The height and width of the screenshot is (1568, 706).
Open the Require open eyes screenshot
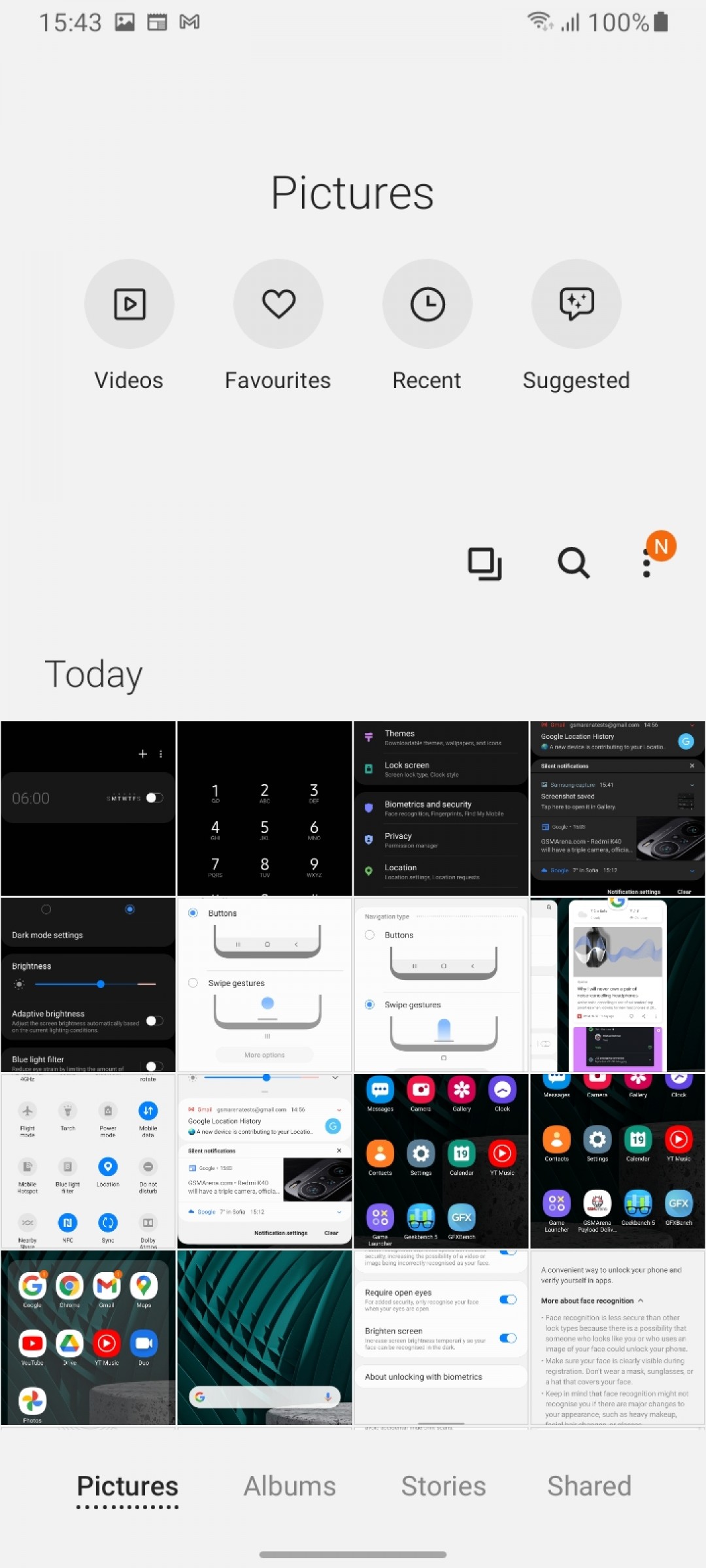[441, 1337]
